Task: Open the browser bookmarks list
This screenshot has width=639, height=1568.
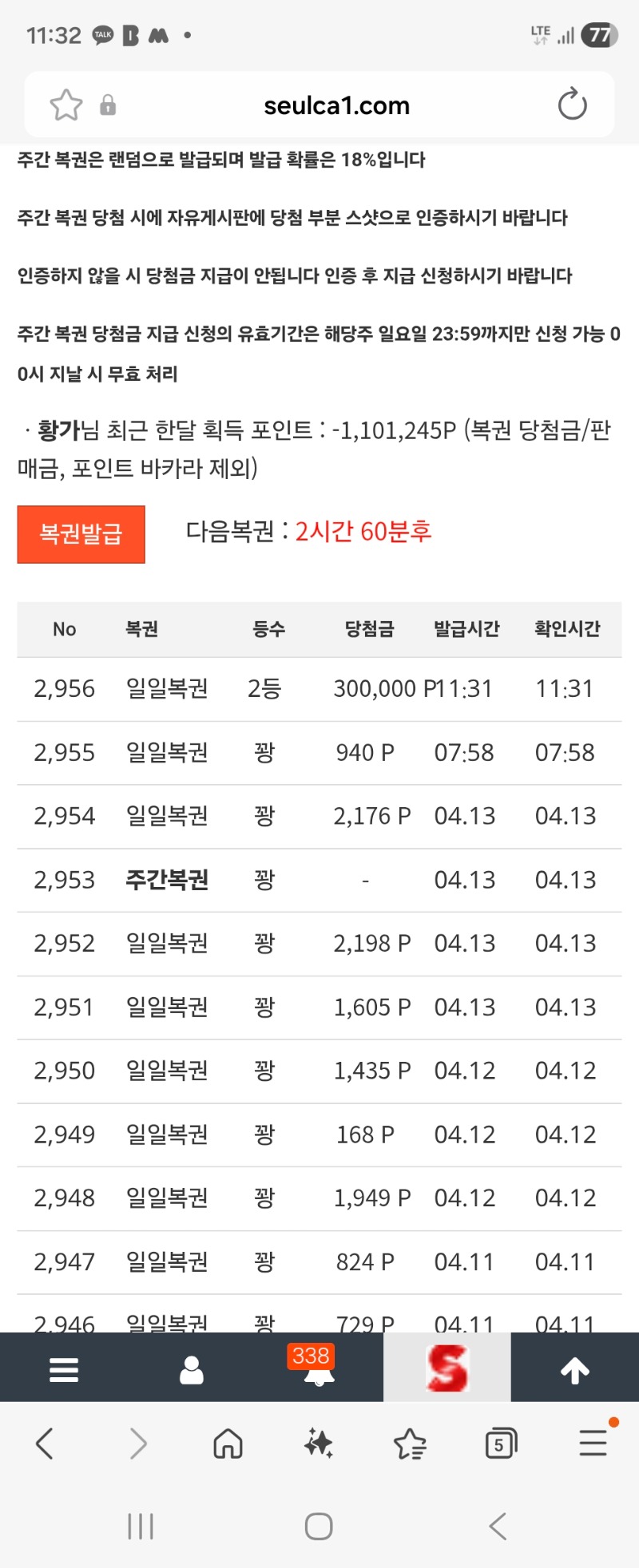Action: (x=411, y=1443)
